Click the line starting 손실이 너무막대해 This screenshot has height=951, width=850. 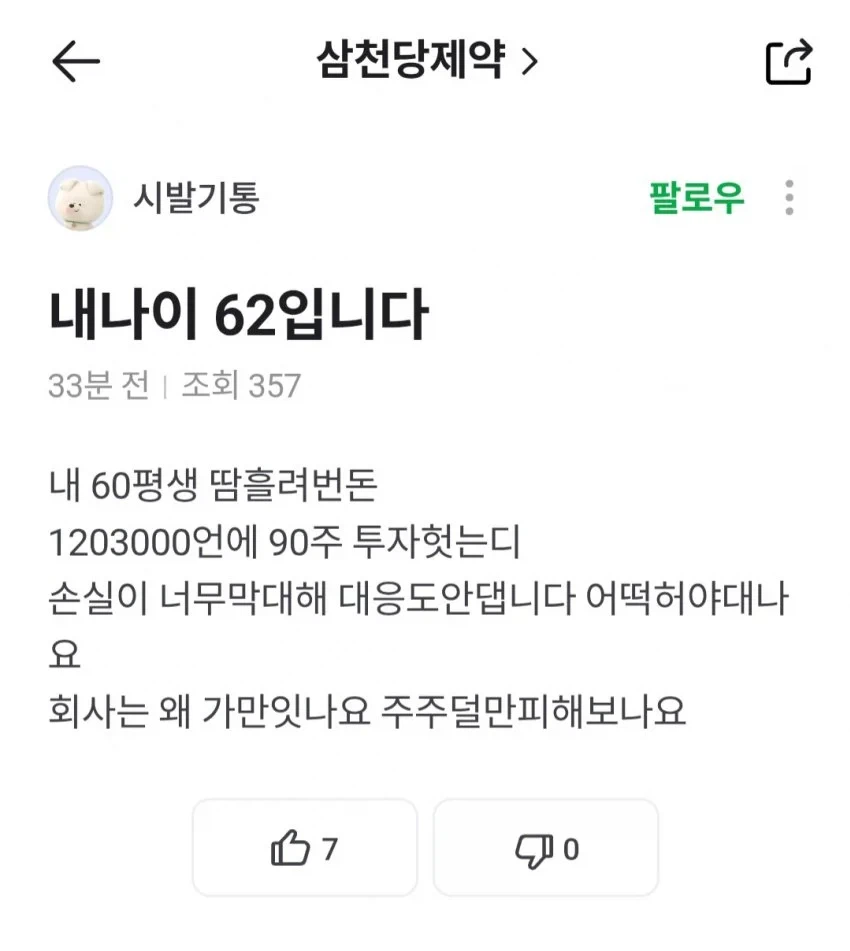pyautogui.click(x=420, y=598)
